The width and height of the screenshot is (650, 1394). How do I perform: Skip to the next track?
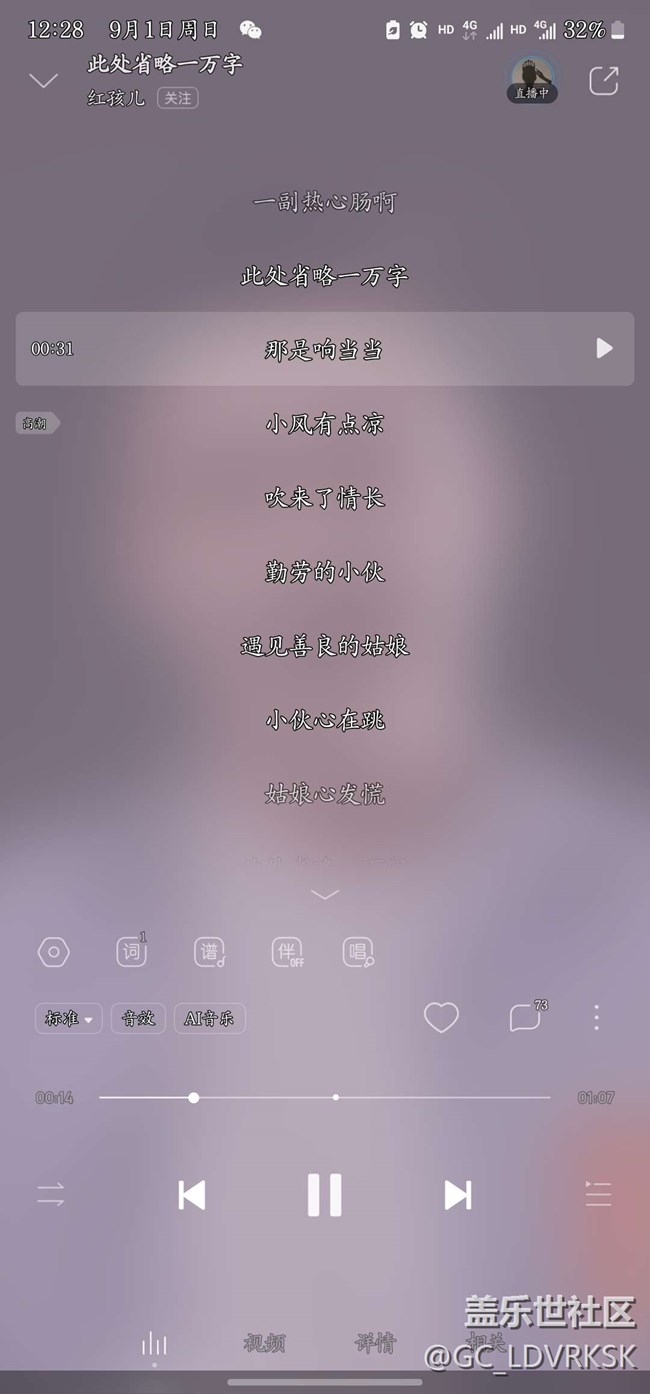click(x=458, y=1194)
